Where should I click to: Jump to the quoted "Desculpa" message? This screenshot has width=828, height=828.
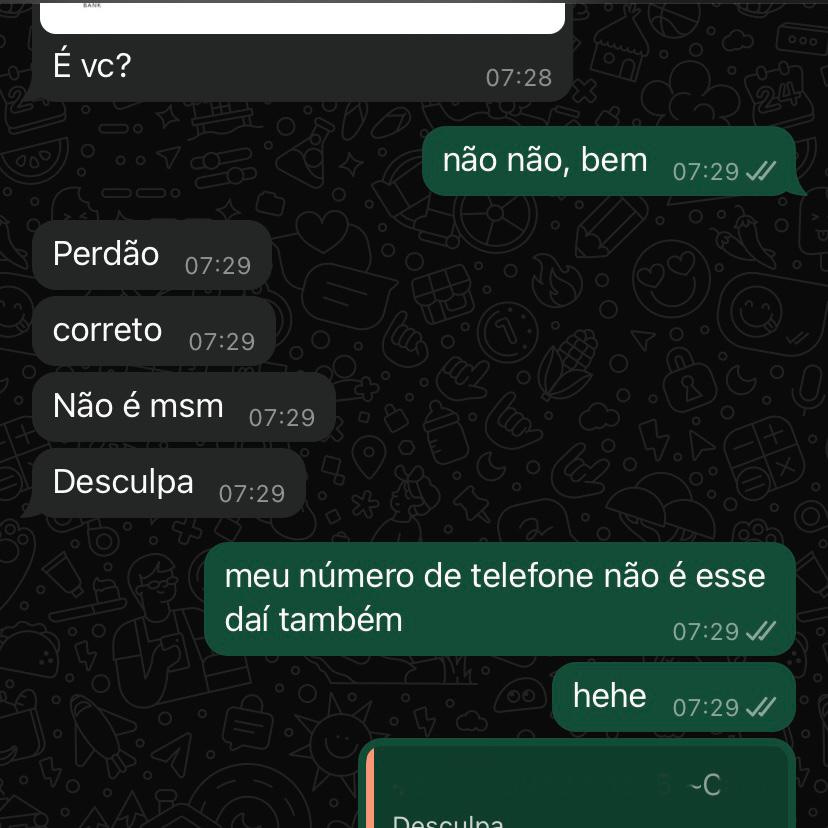pyautogui.click(x=575, y=800)
